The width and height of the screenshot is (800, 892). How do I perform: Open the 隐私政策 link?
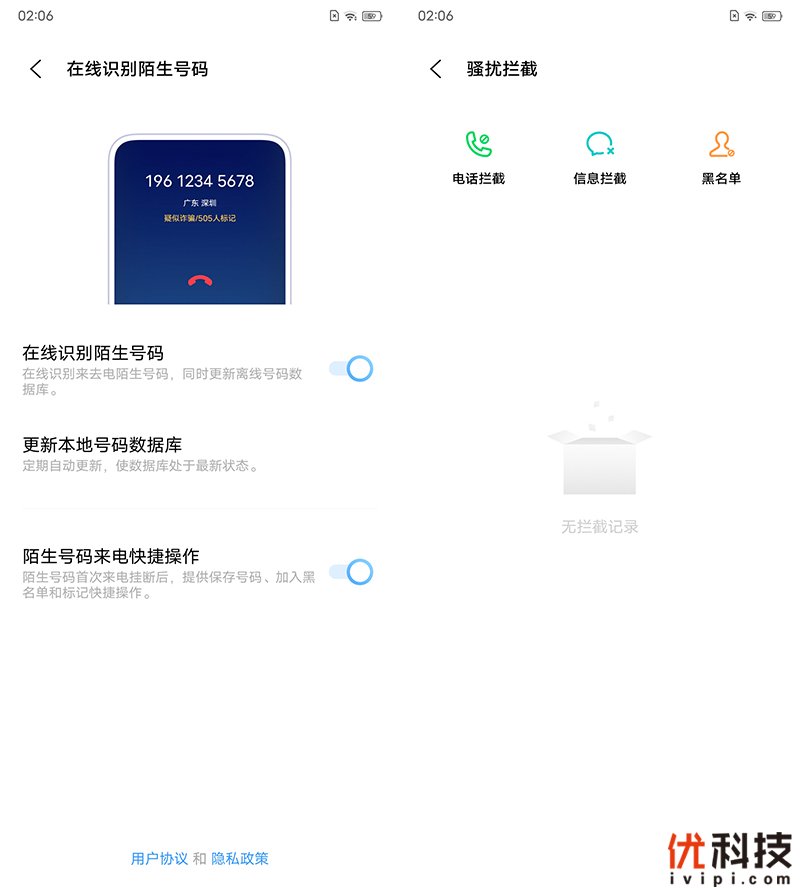240,859
